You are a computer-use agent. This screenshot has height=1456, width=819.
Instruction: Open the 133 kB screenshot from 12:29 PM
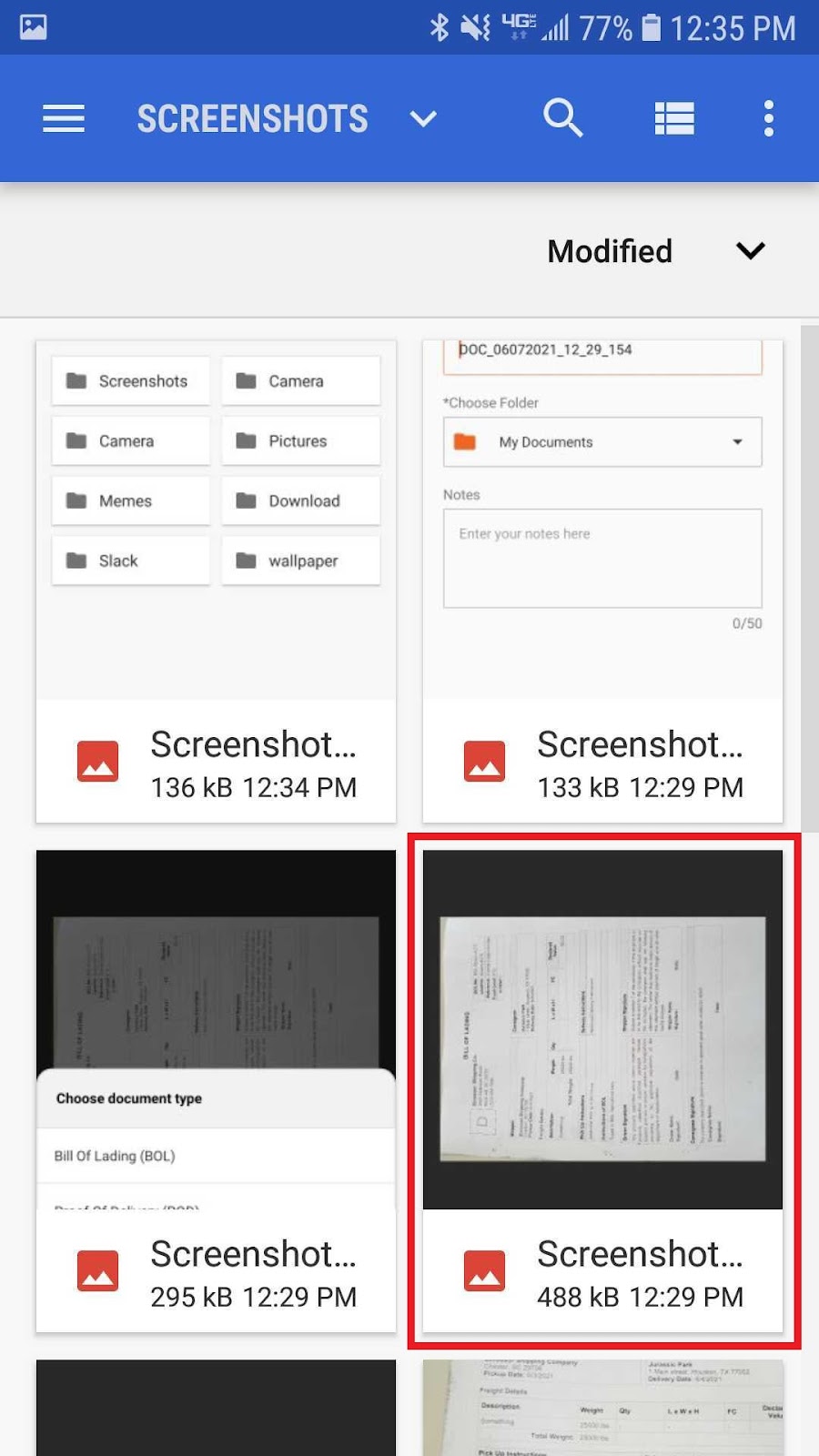(x=602, y=582)
